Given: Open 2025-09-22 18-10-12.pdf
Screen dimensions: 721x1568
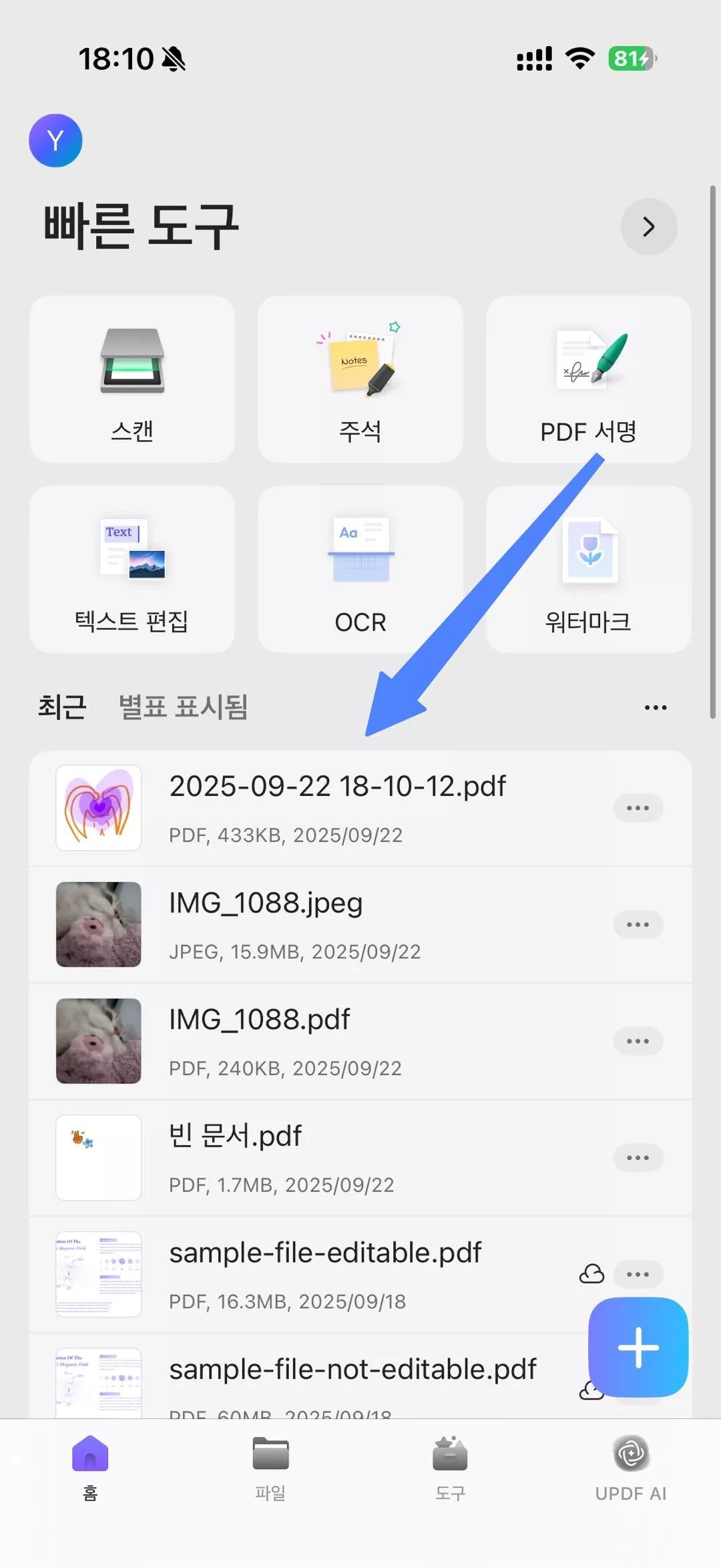Looking at the screenshot, I should click(x=337, y=807).
